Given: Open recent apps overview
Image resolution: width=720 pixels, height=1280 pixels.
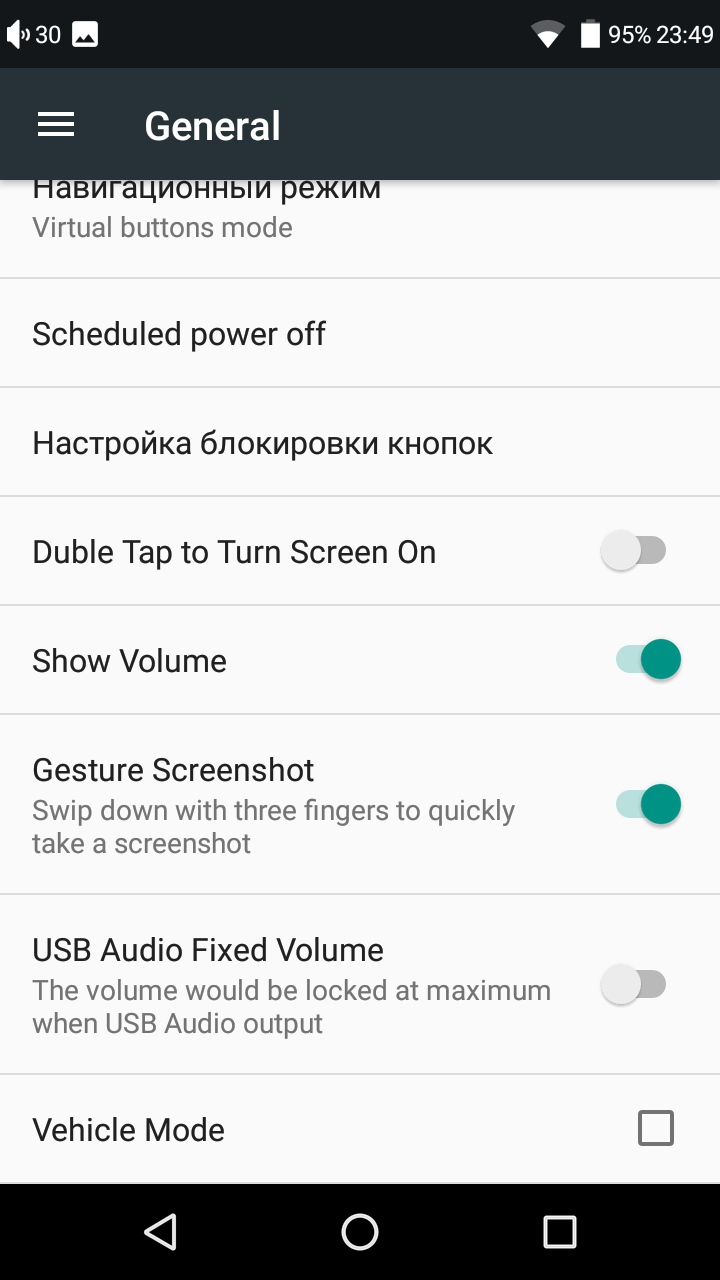Looking at the screenshot, I should tap(560, 1232).
